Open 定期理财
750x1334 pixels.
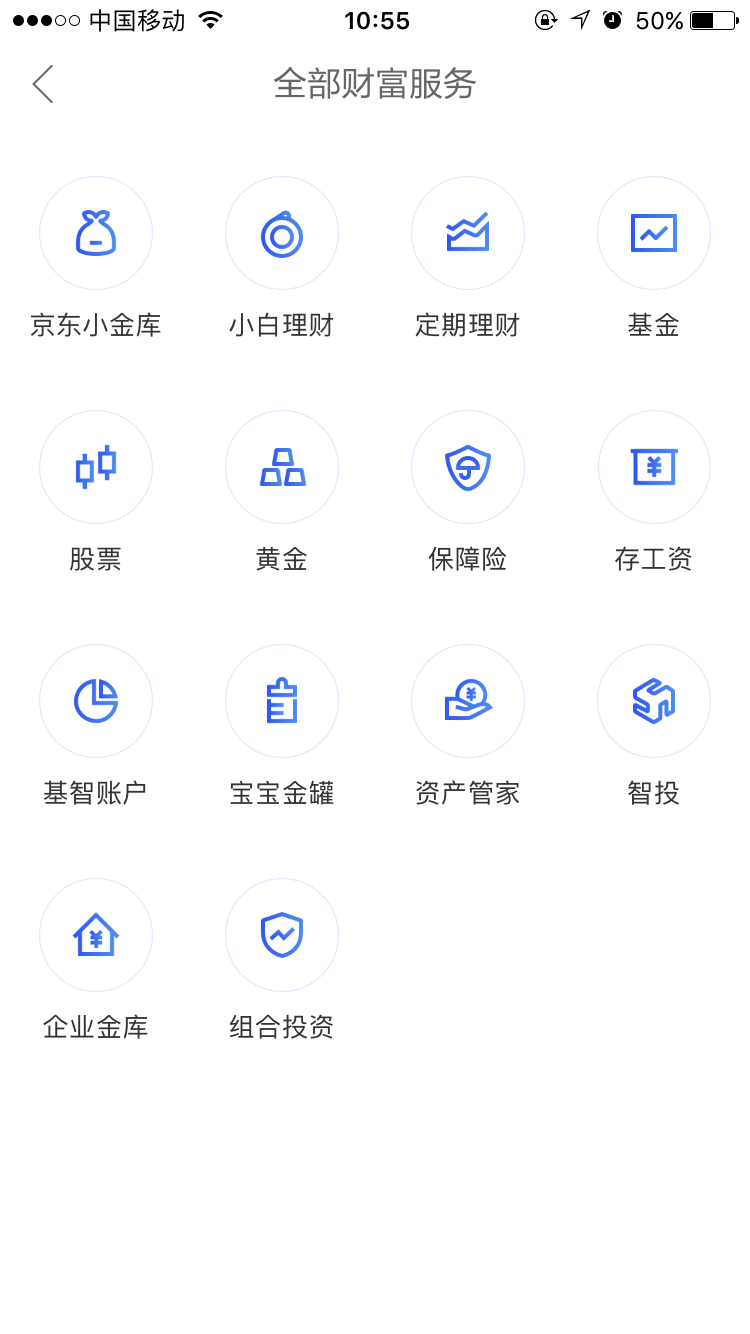click(468, 234)
